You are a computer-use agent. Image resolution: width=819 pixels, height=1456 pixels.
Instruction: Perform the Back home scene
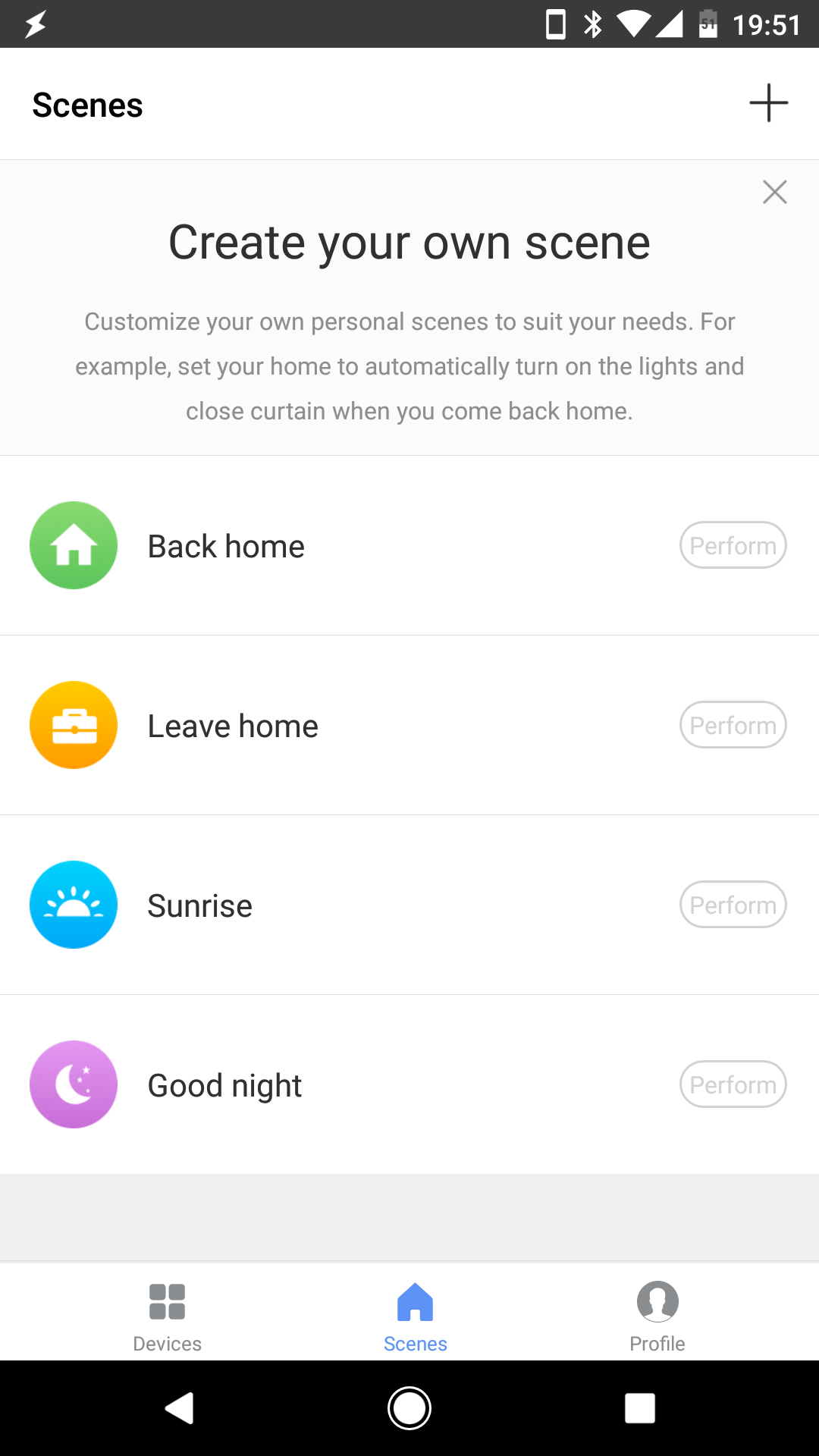pyautogui.click(x=733, y=545)
